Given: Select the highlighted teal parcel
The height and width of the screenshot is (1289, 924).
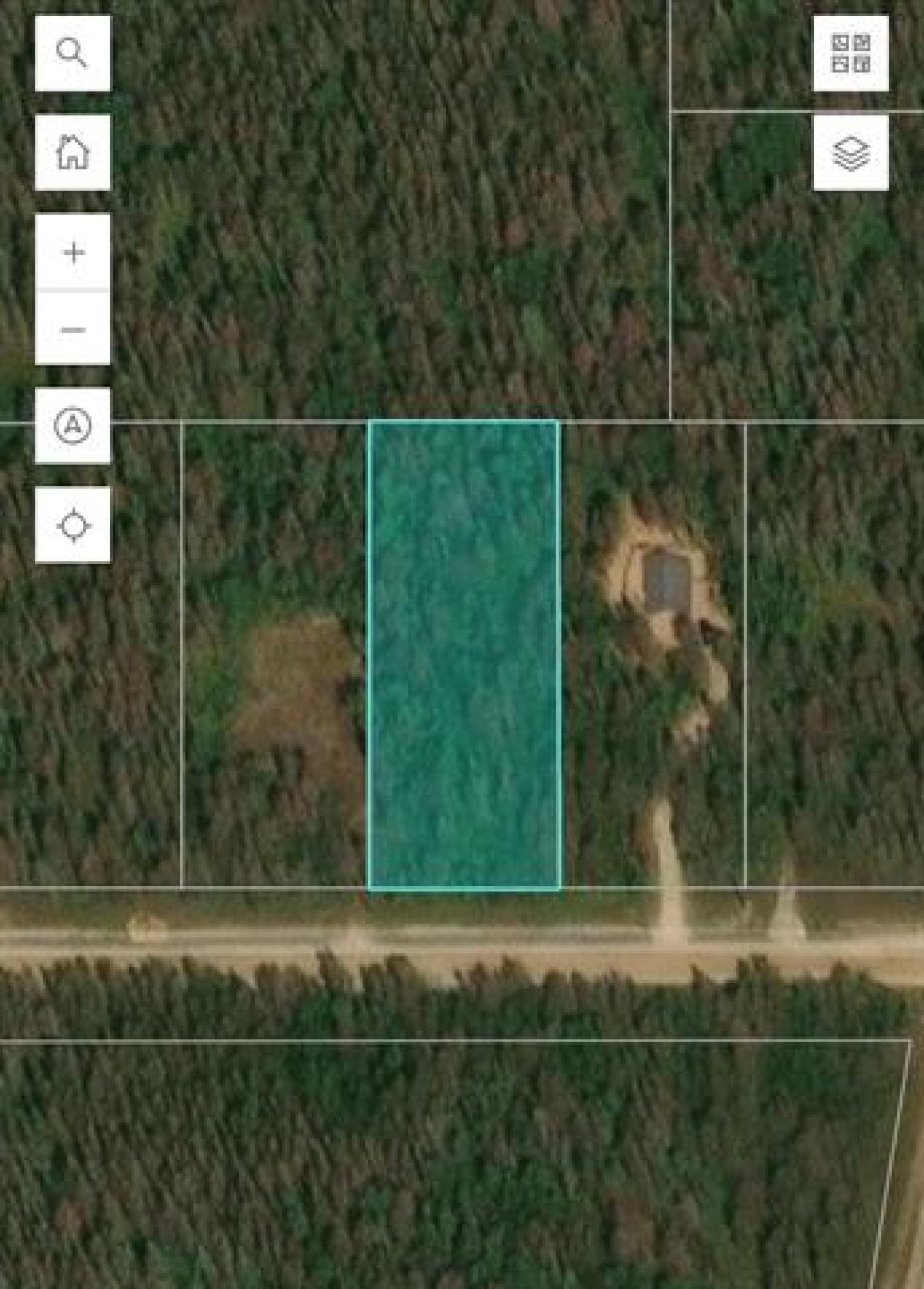Looking at the screenshot, I should coord(464,655).
